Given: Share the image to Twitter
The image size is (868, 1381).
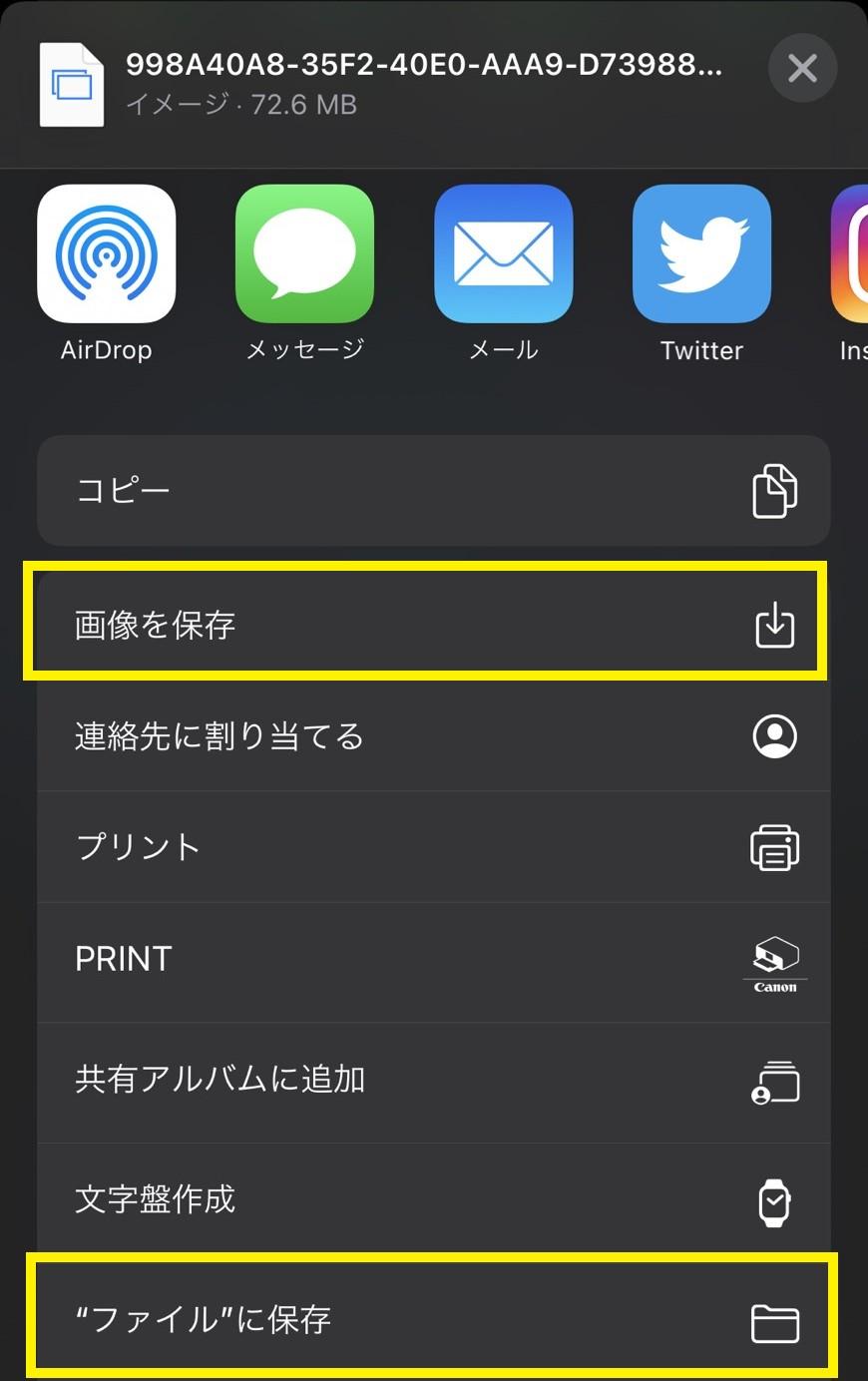Looking at the screenshot, I should click(x=701, y=254).
